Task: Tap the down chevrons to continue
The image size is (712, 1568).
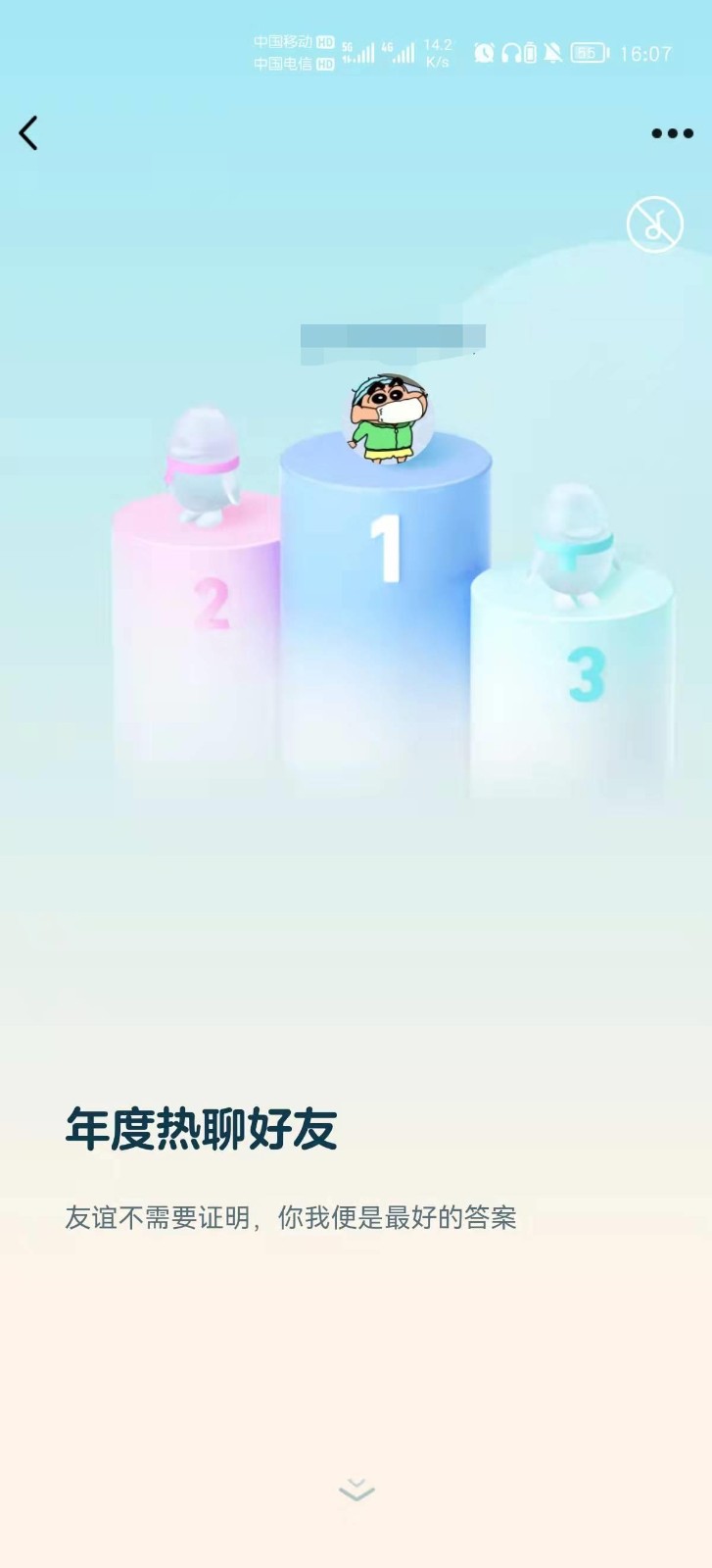Action: tap(356, 1490)
